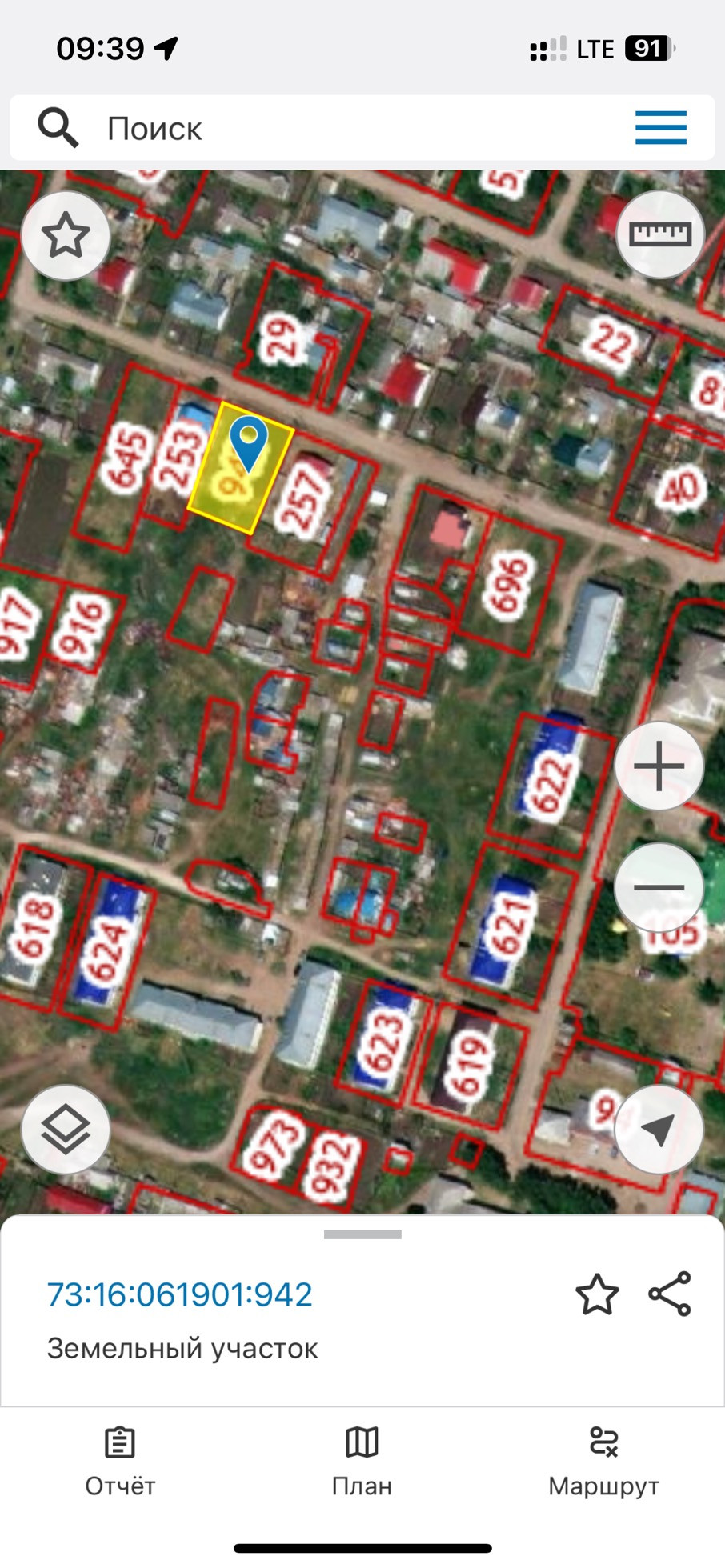Center map on my location

[659, 1129]
